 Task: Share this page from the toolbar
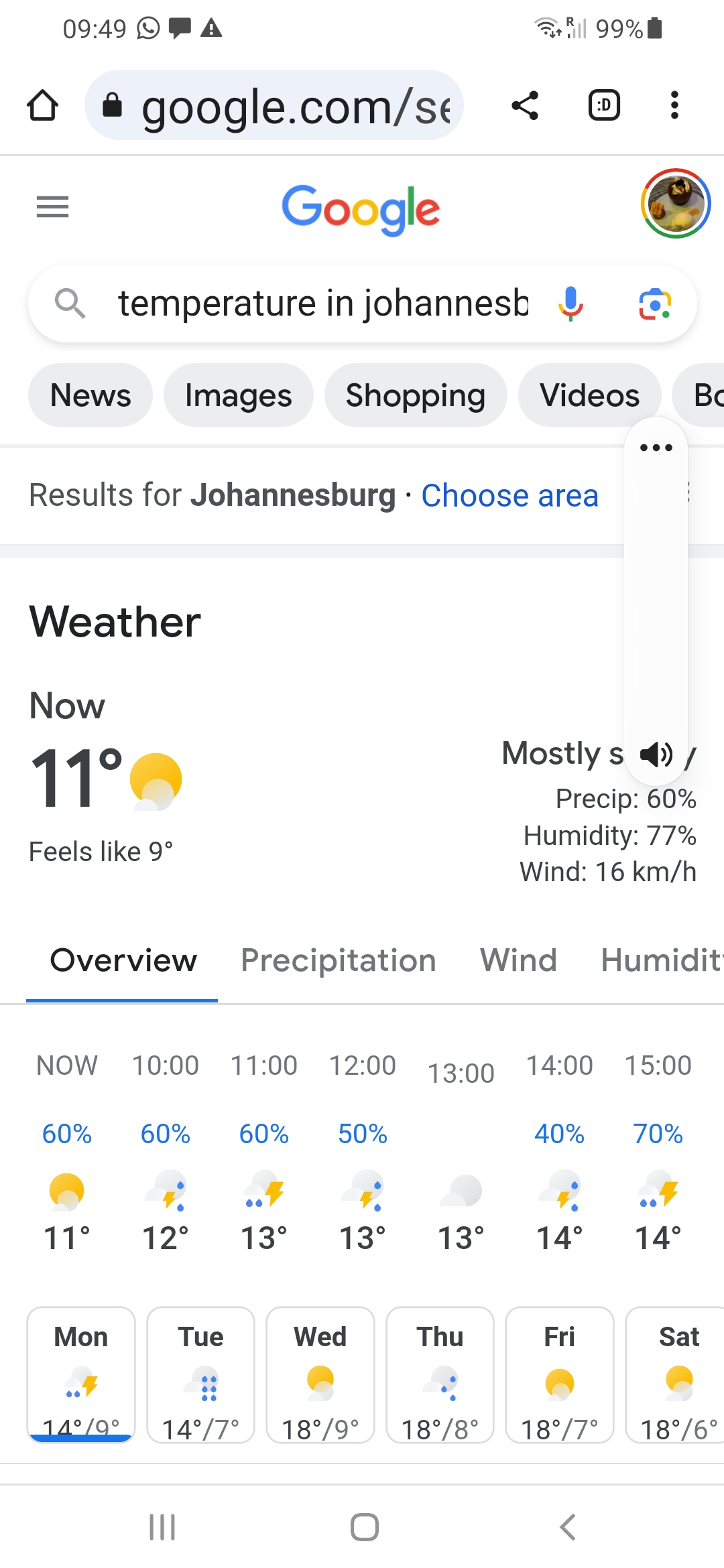click(525, 105)
